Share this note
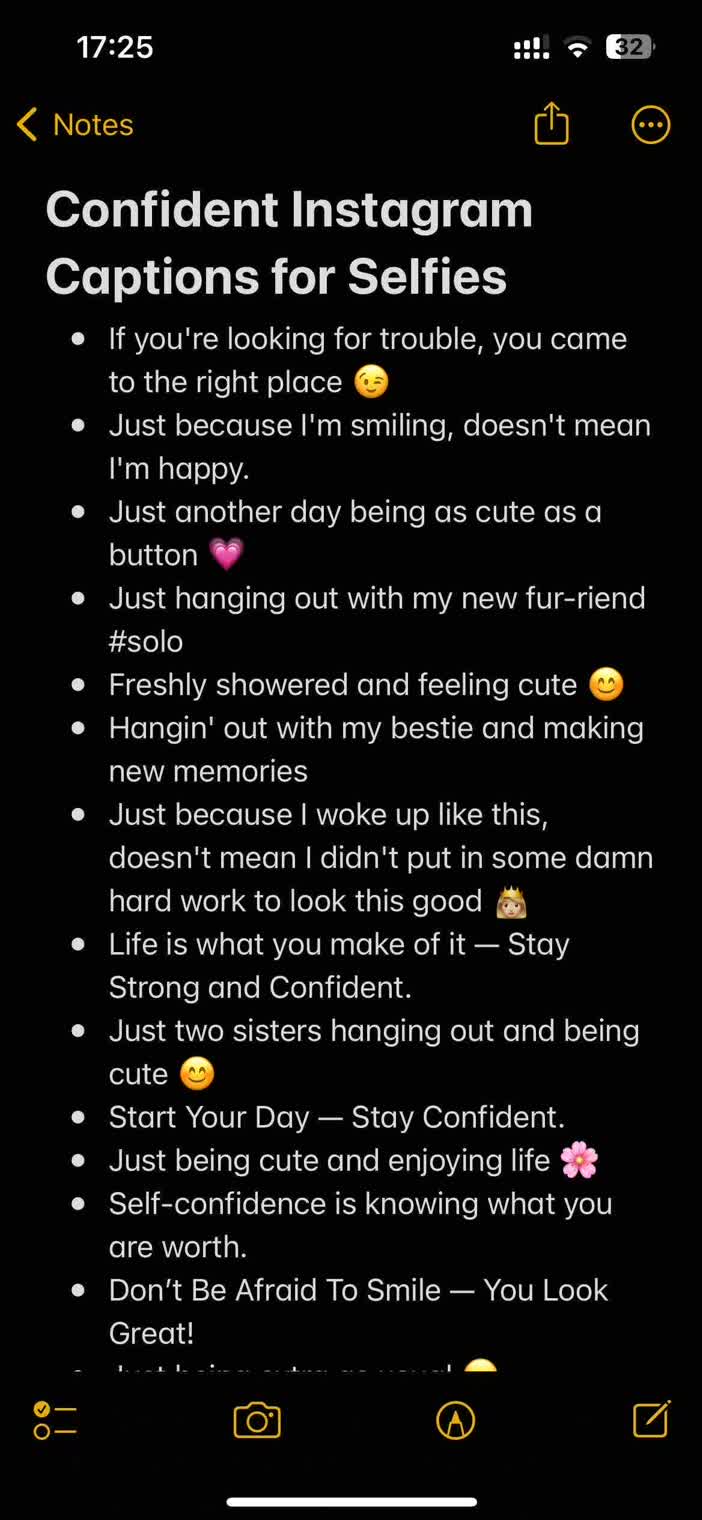 coord(551,125)
